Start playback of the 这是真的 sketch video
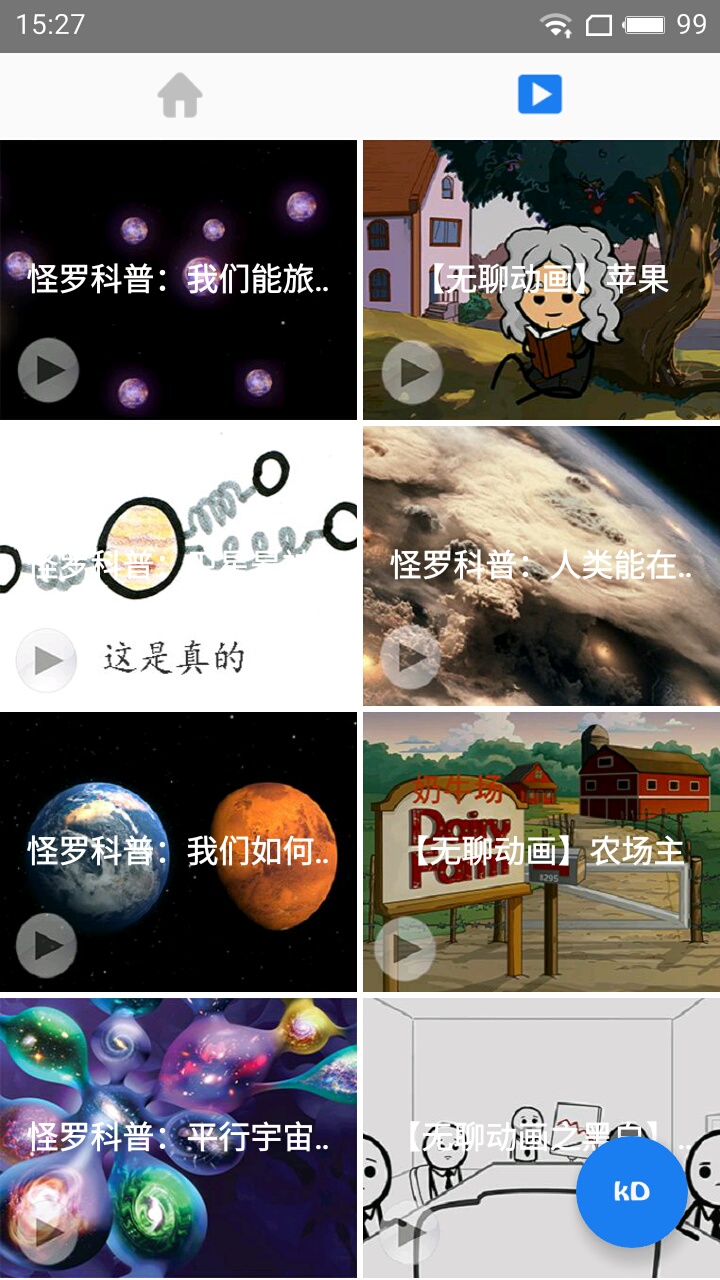The width and height of the screenshot is (720, 1280). [47, 660]
